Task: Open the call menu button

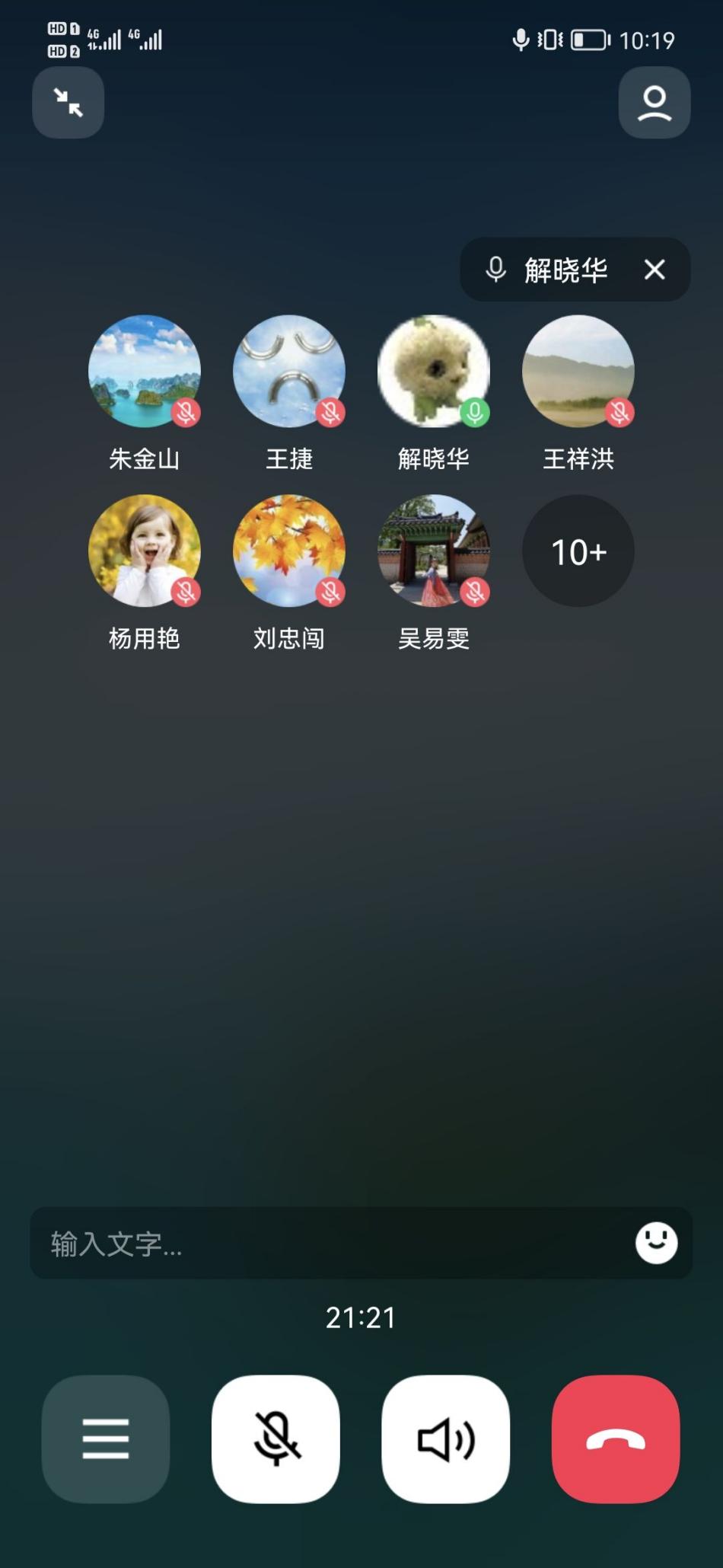Action: 106,1439
